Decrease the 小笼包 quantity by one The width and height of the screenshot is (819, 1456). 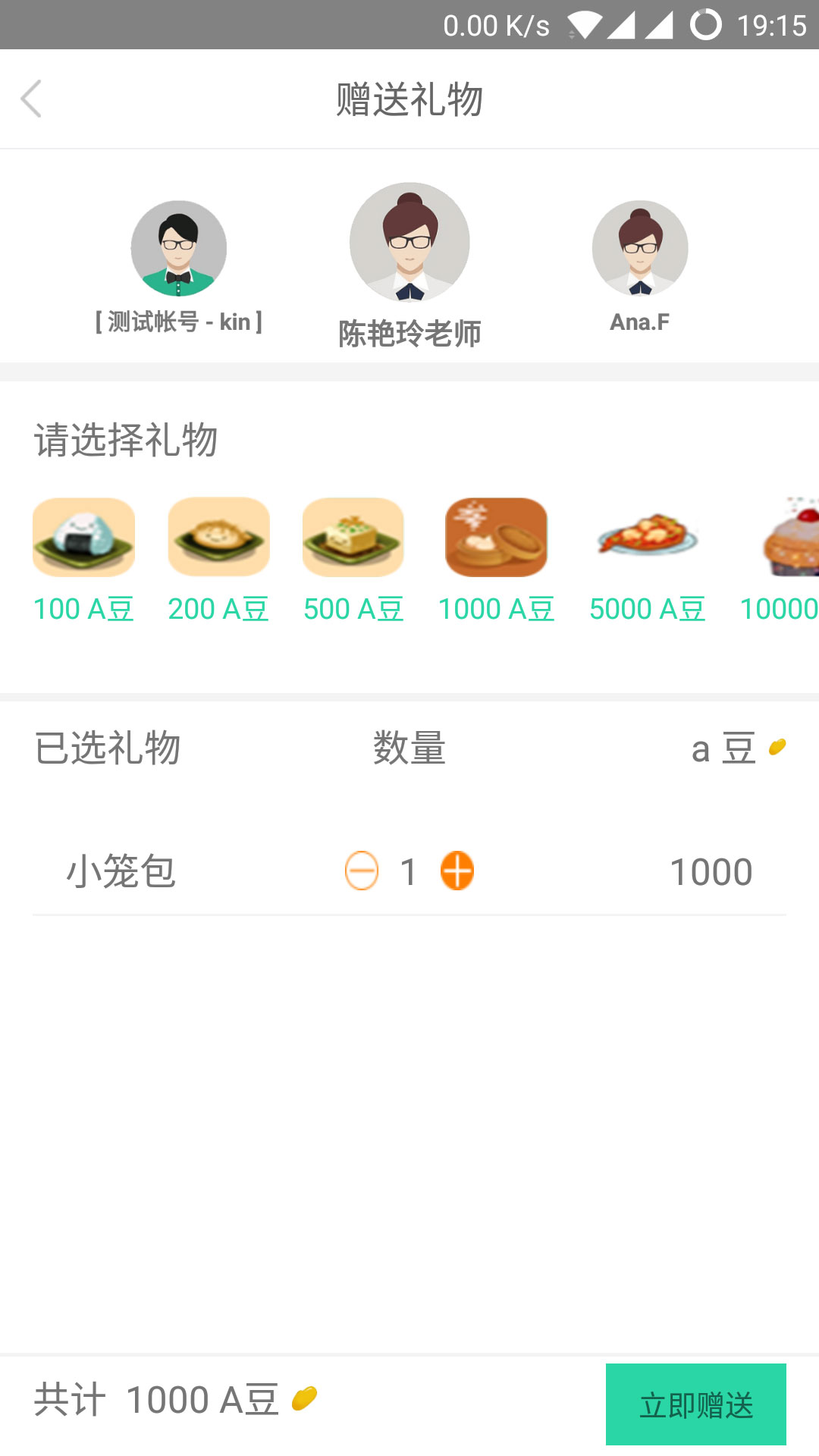pyautogui.click(x=362, y=871)
